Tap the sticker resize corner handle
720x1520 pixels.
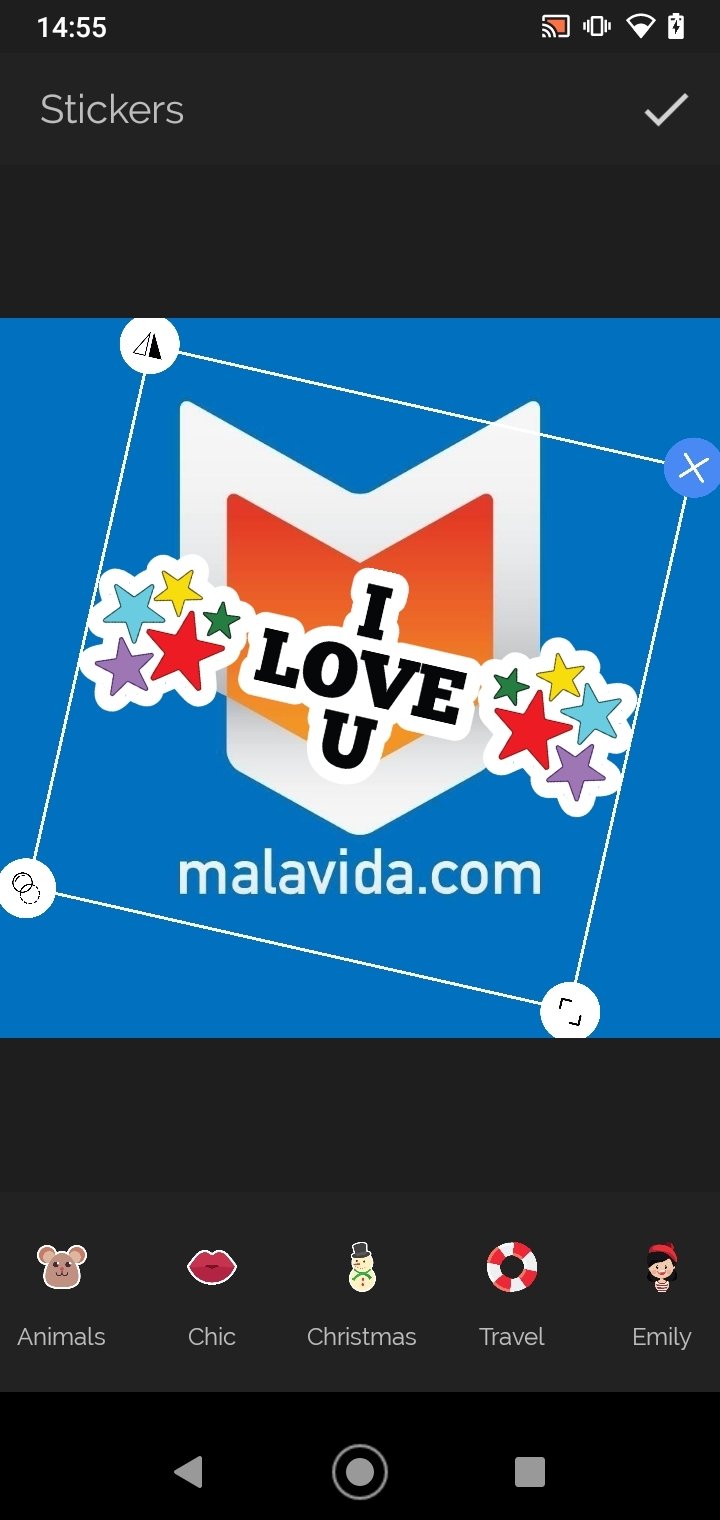pos(570,1011)
